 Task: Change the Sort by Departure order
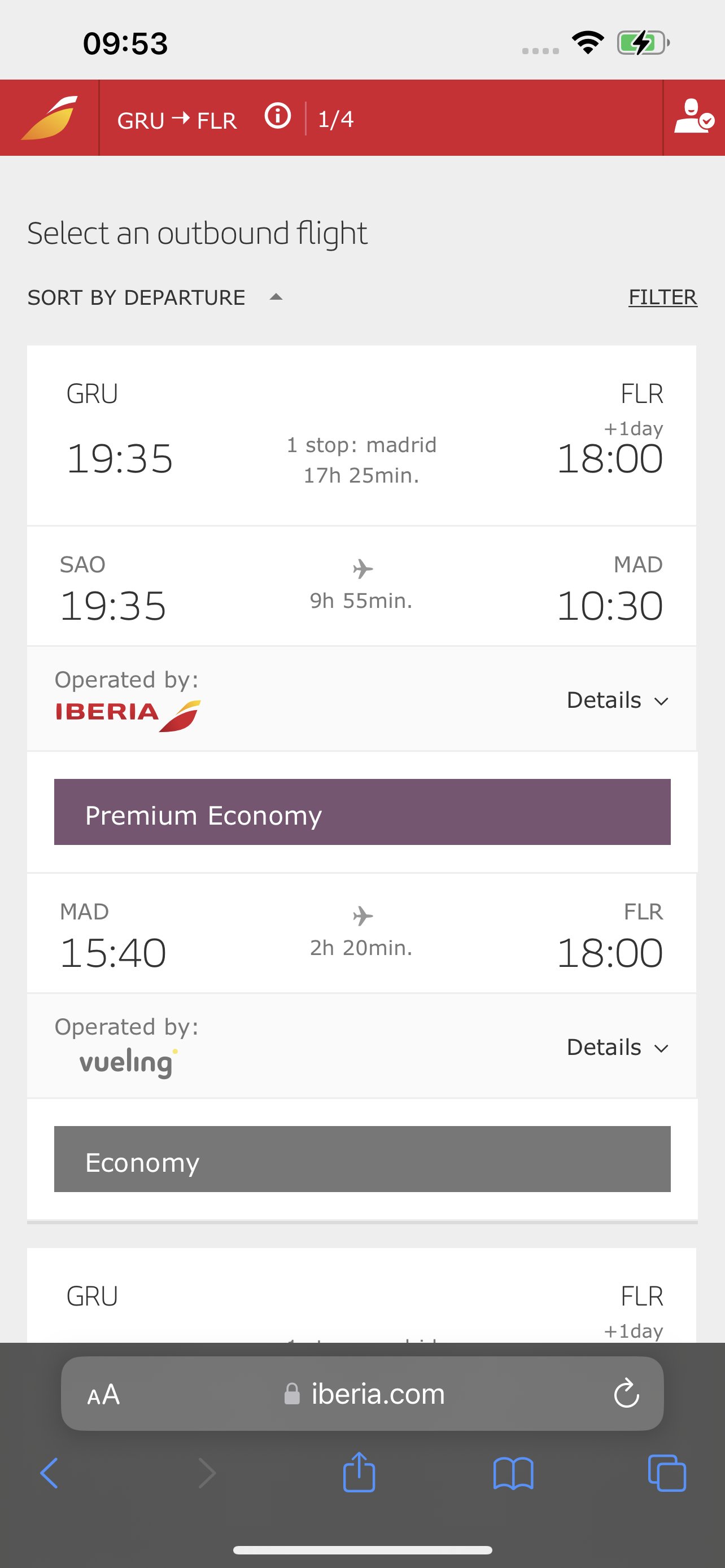[x=155, y=297]
